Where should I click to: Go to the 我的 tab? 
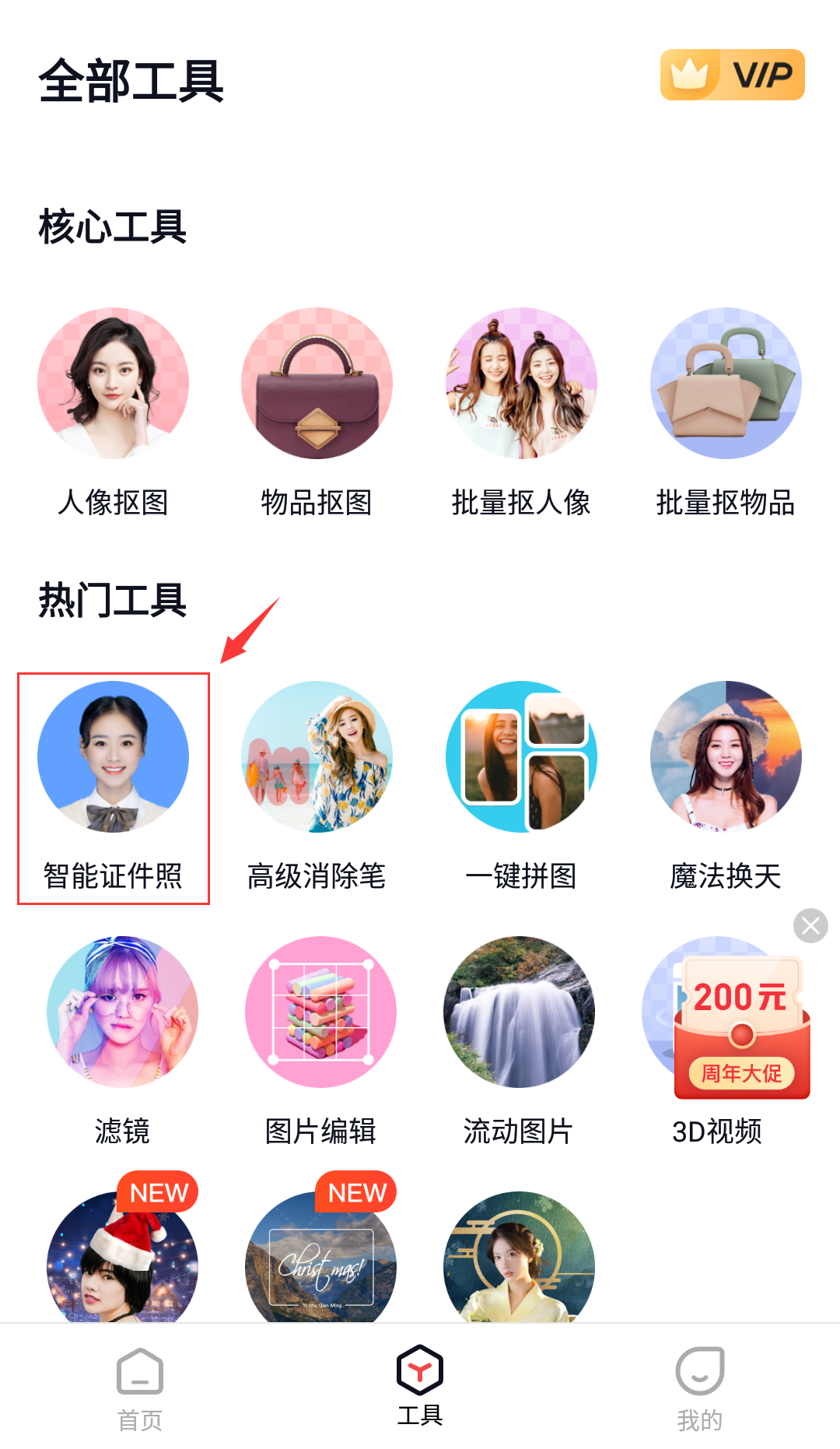tap(700, 1388)
